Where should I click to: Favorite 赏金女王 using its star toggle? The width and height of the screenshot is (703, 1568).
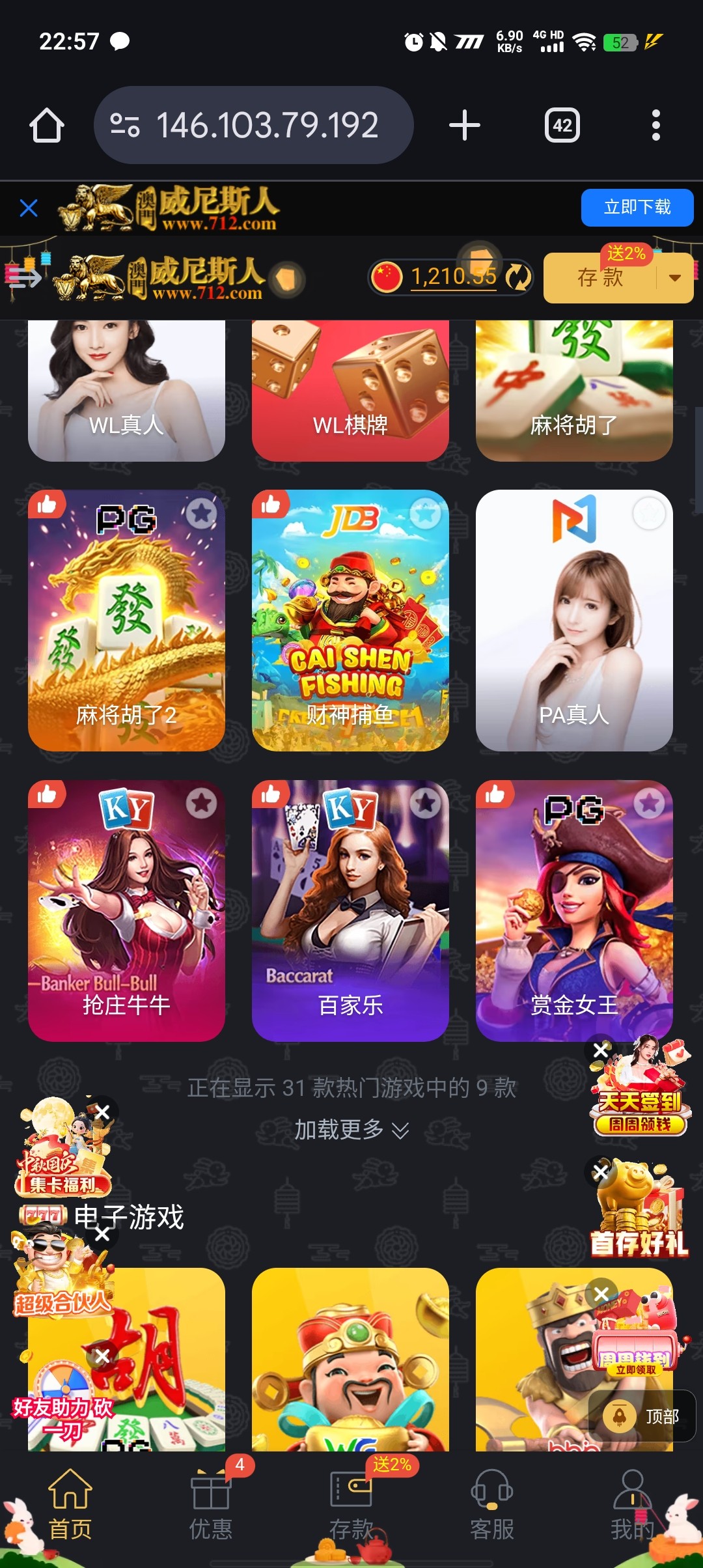pyautogui.click(x=648, y=804)
